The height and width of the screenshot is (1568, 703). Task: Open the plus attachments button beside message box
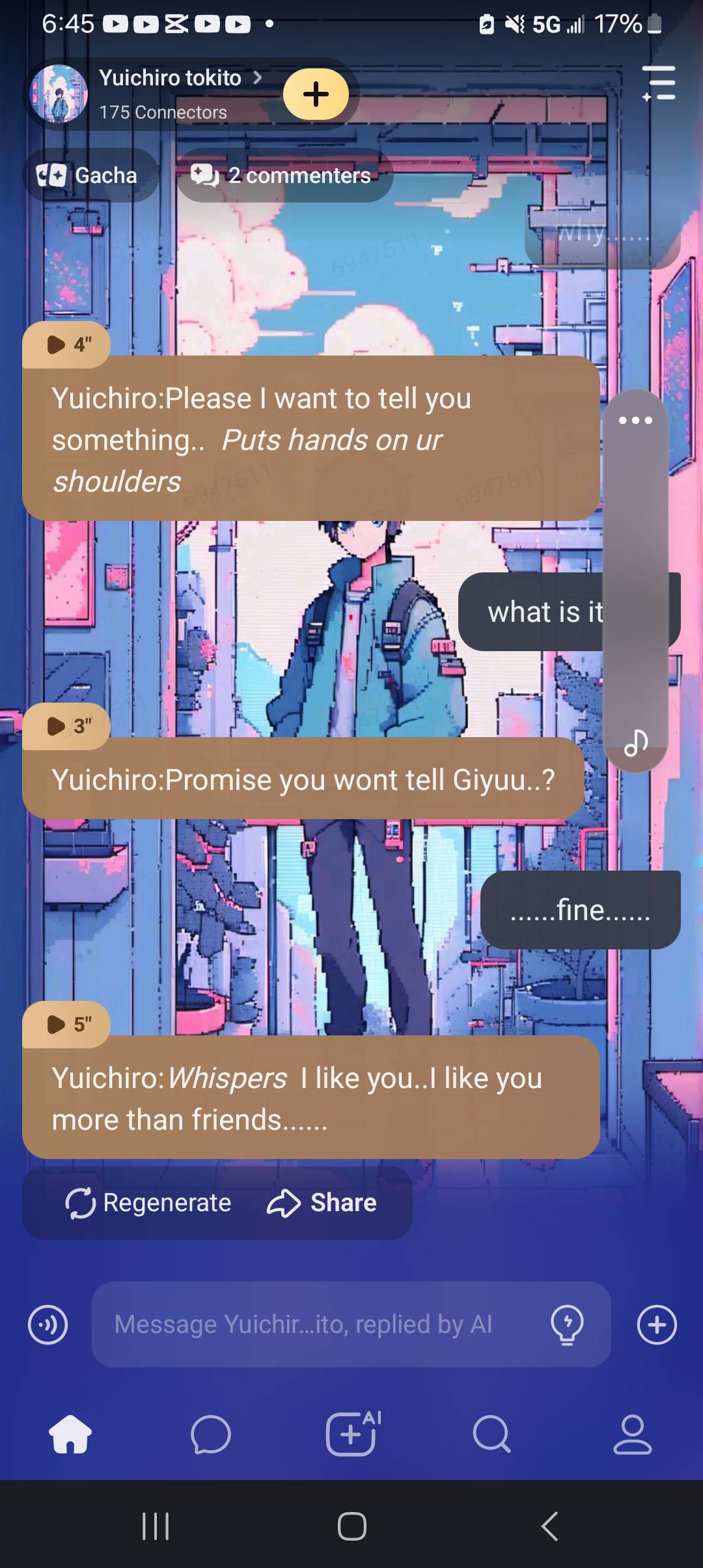[x=657, y=1324]
